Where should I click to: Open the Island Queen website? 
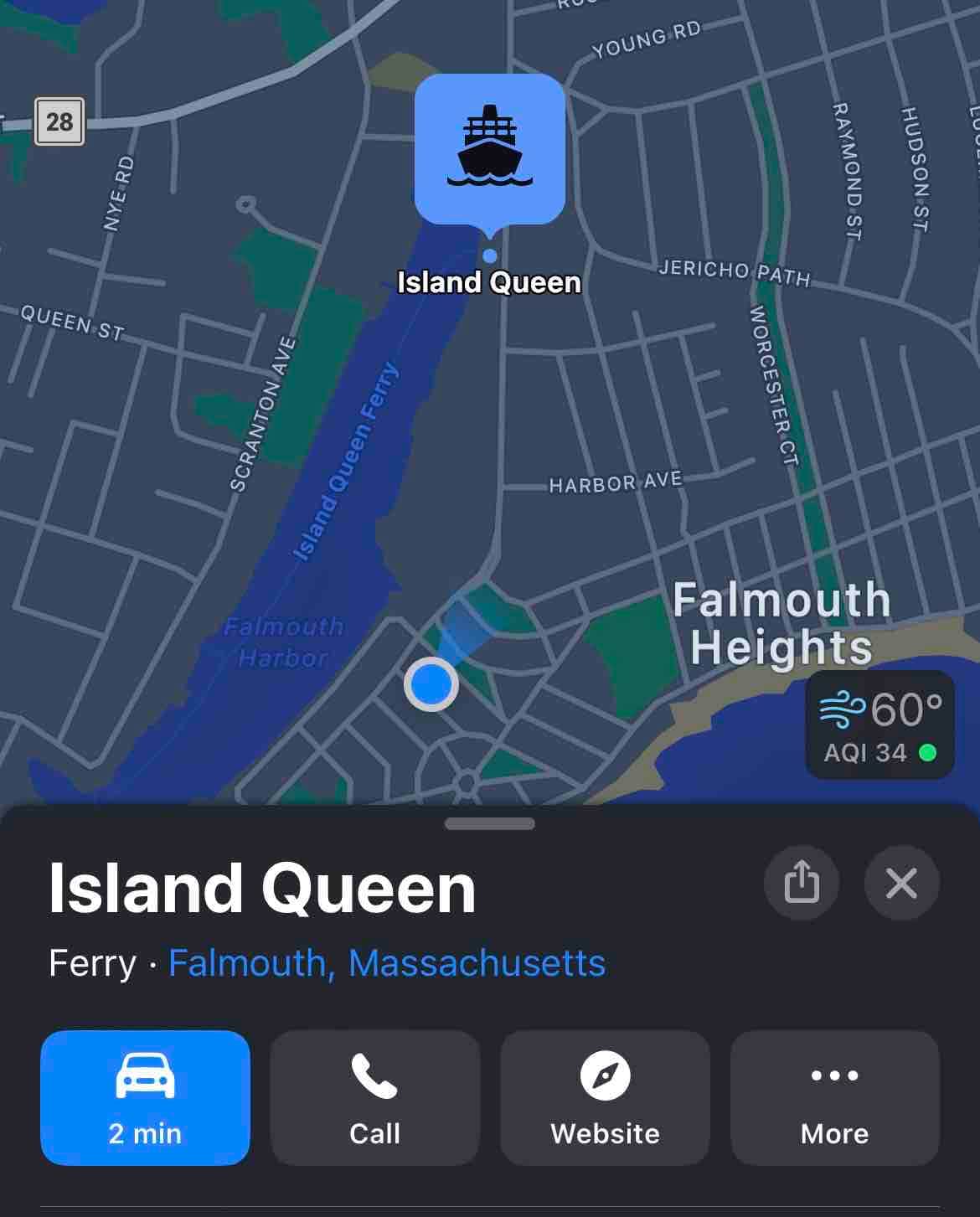[x=605, y=1097]
